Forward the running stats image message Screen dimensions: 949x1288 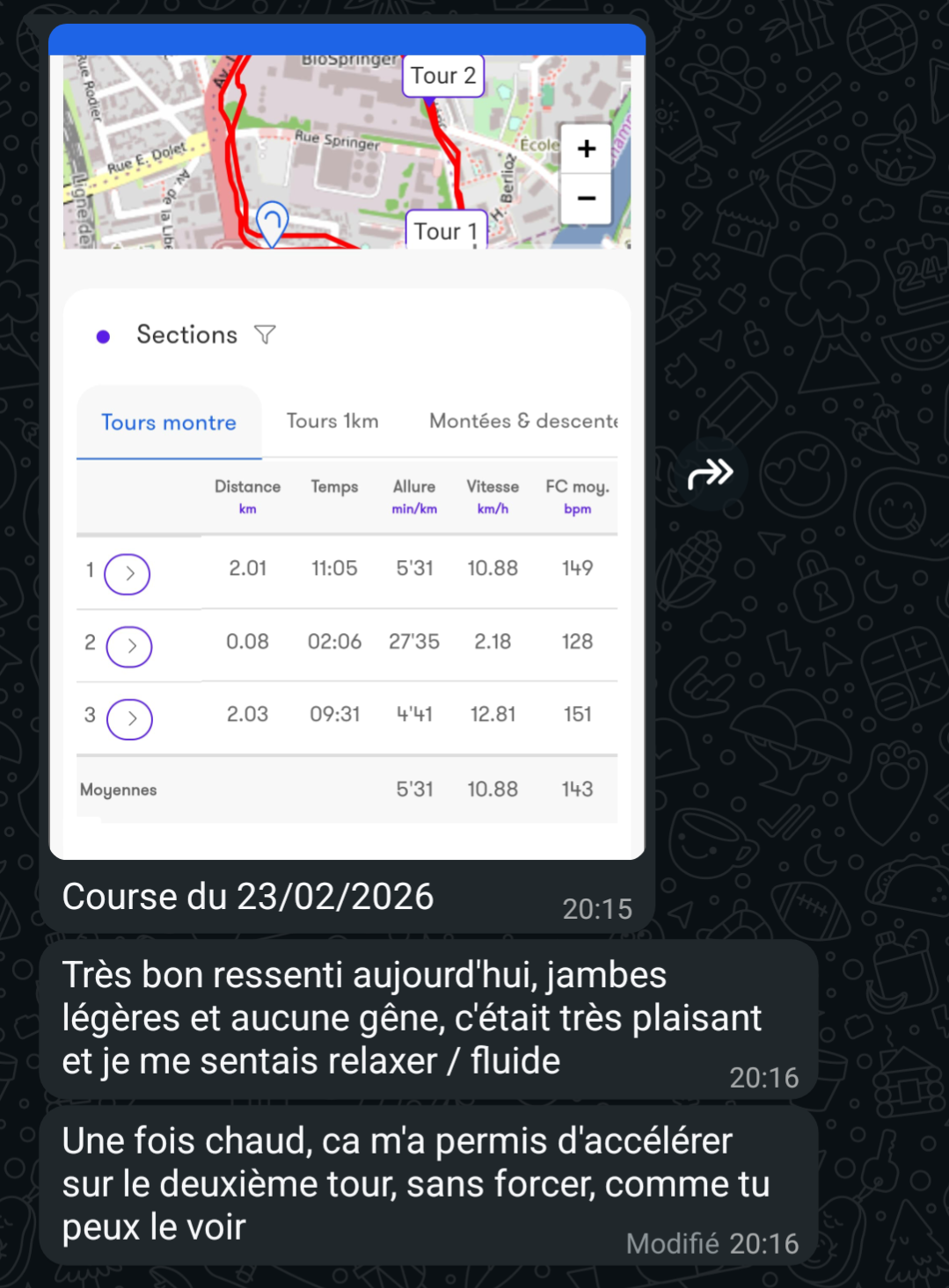pos(710,474)
